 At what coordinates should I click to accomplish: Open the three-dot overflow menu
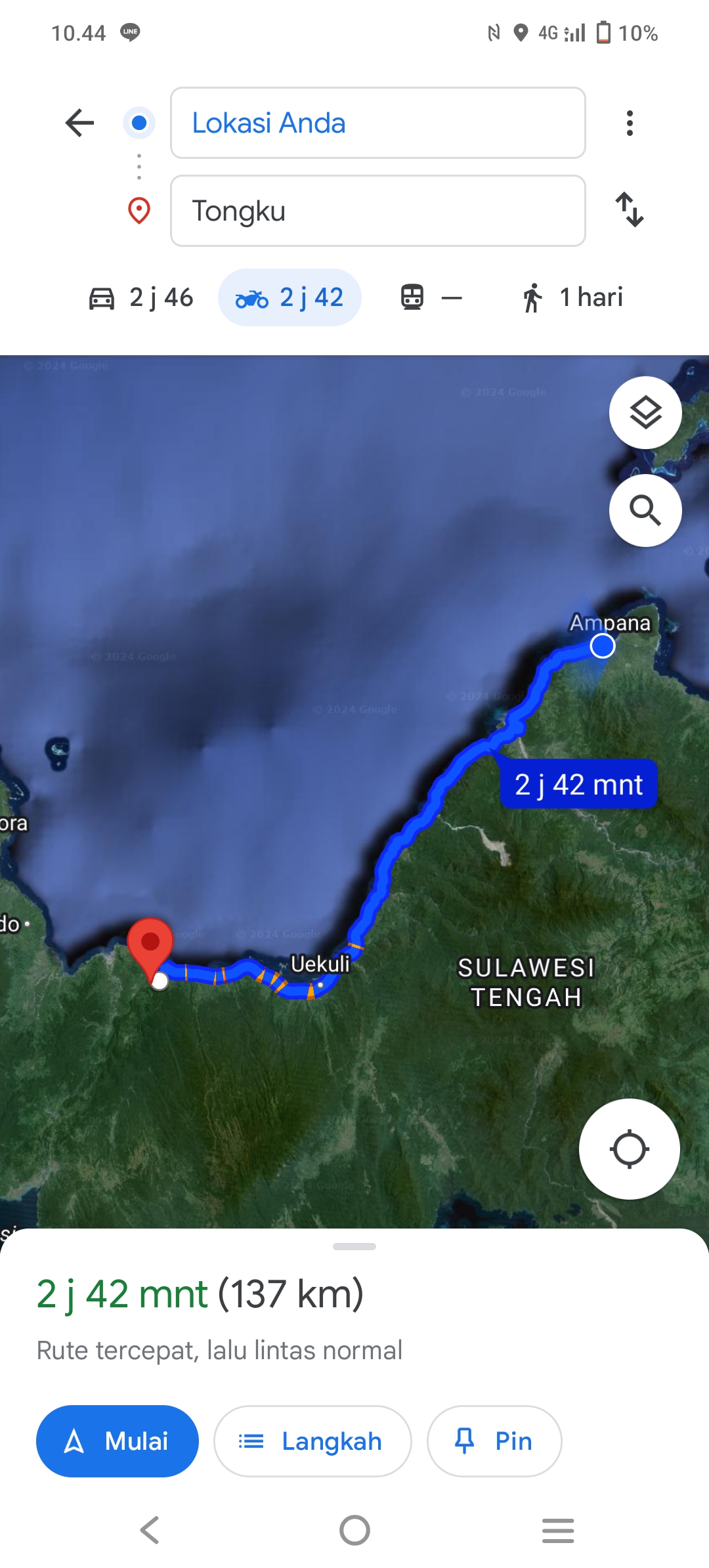(630, 123)
